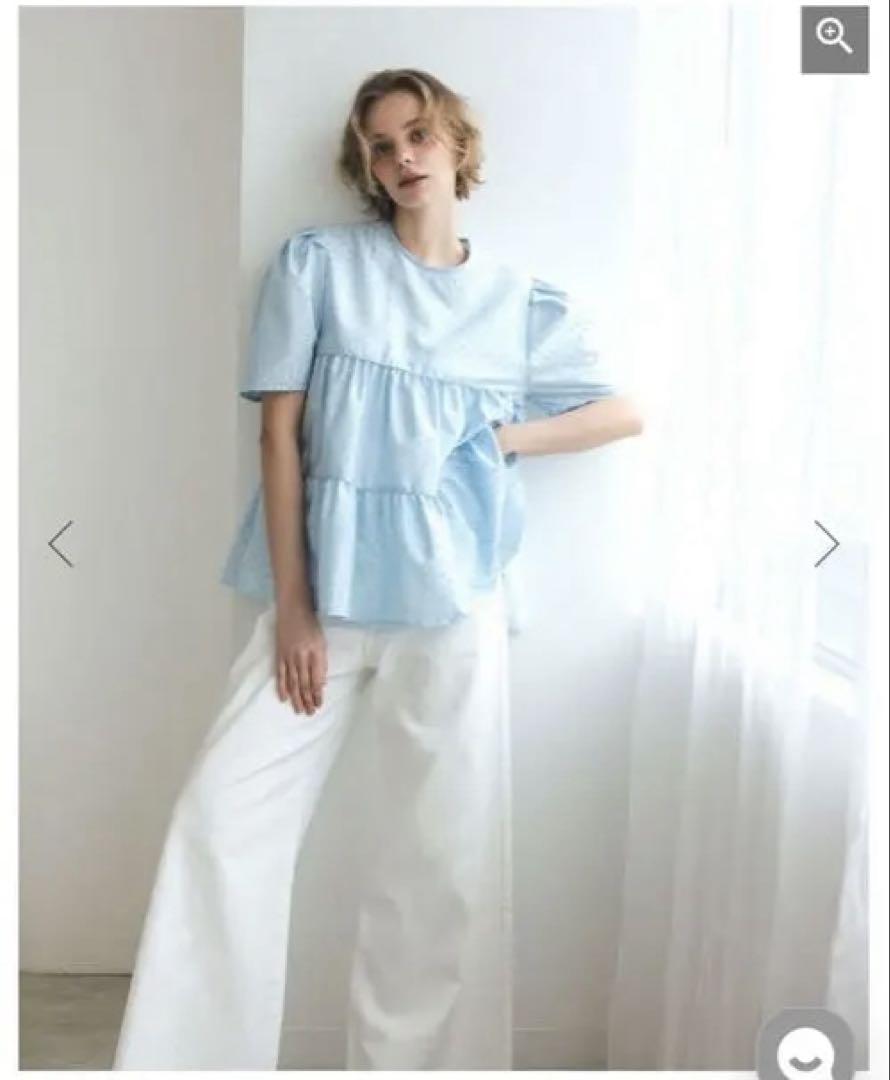Open the chat support bubble
The image size is (890, 1080).
[x=806, y=1049]
